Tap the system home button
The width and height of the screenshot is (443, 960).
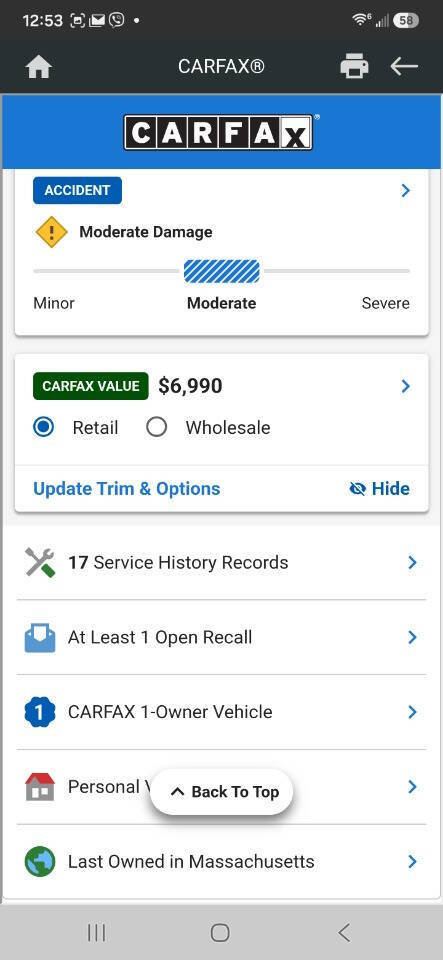click(220, 932)
